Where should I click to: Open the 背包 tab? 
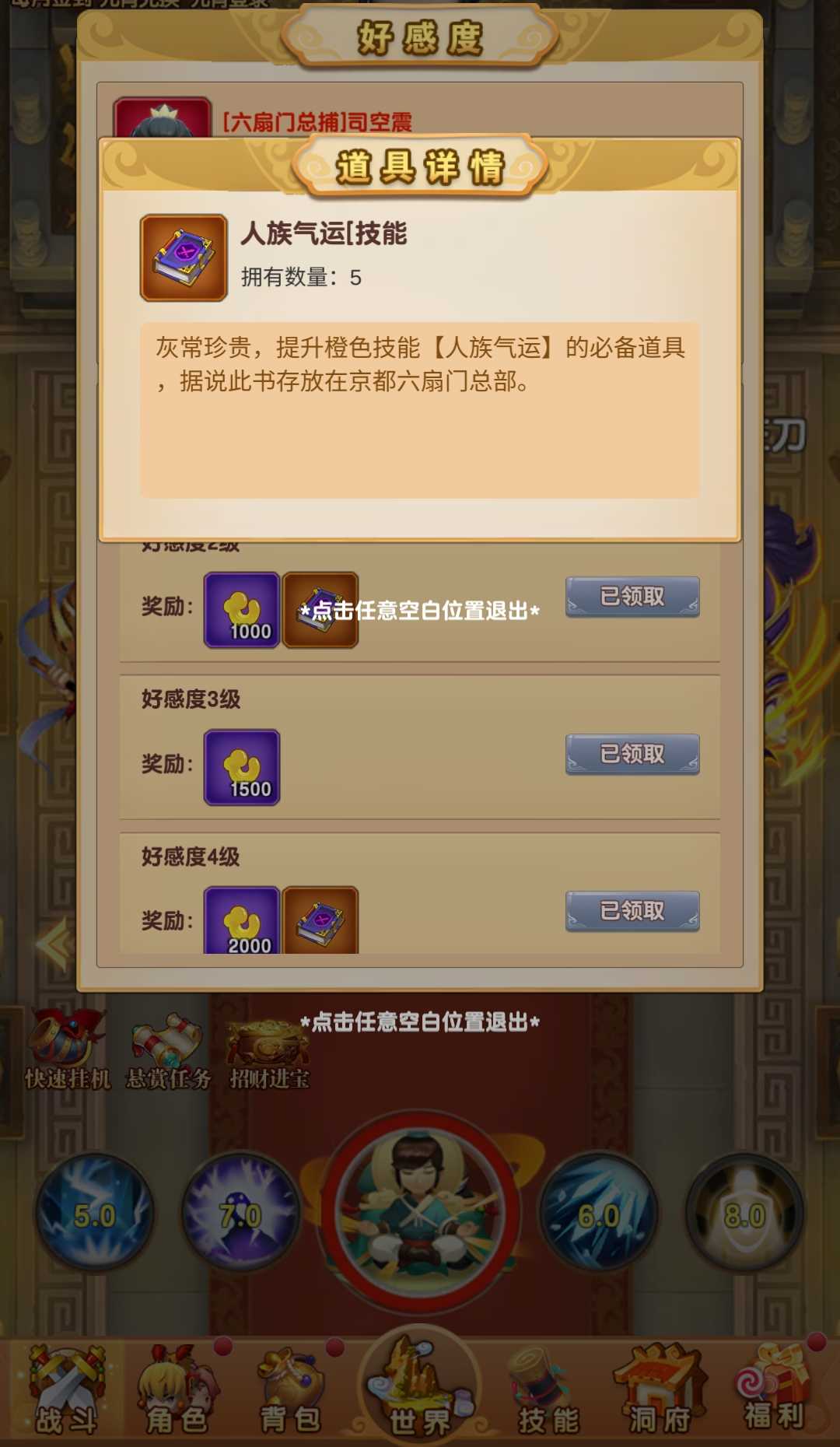click(289, 1392)
